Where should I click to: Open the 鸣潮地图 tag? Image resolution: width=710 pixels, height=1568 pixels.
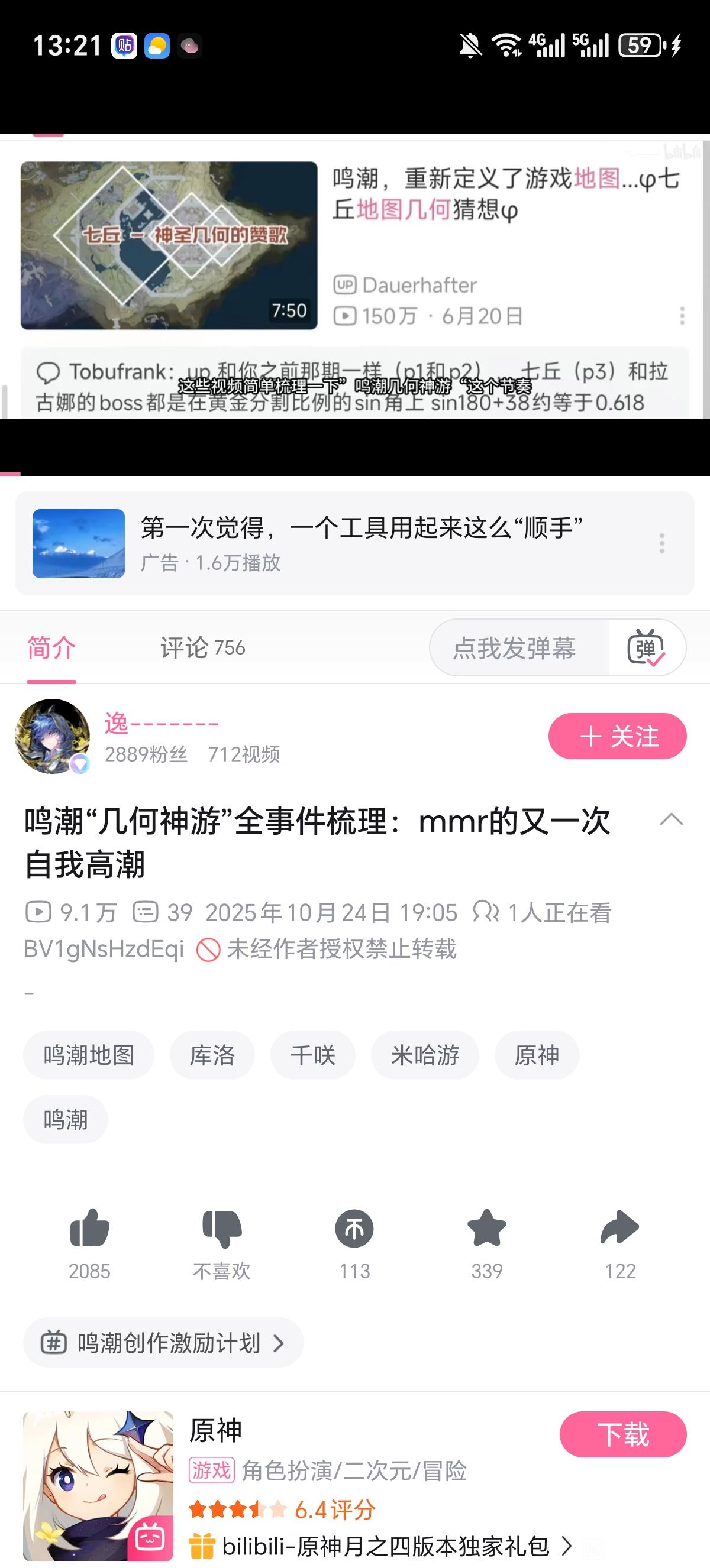[x=88, y=1055]
